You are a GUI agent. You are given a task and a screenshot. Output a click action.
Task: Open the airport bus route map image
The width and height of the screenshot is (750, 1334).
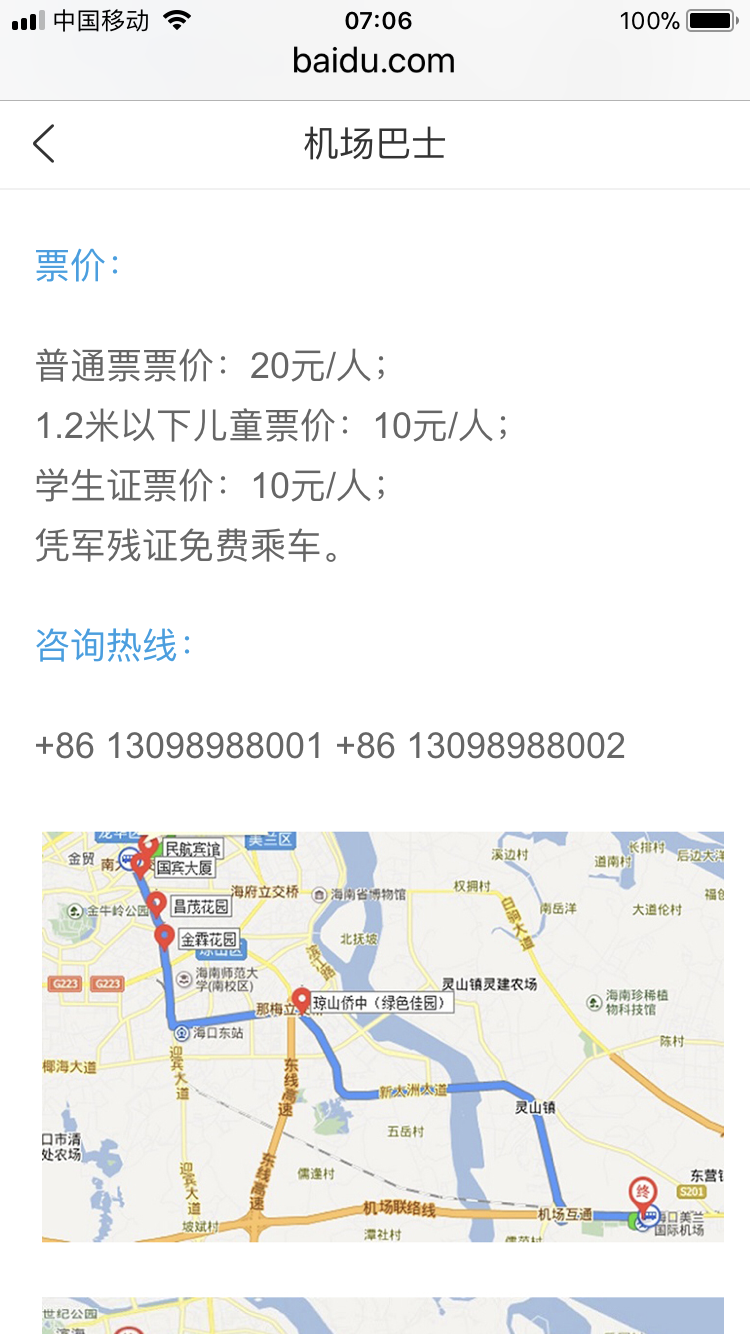point(383,1037)
